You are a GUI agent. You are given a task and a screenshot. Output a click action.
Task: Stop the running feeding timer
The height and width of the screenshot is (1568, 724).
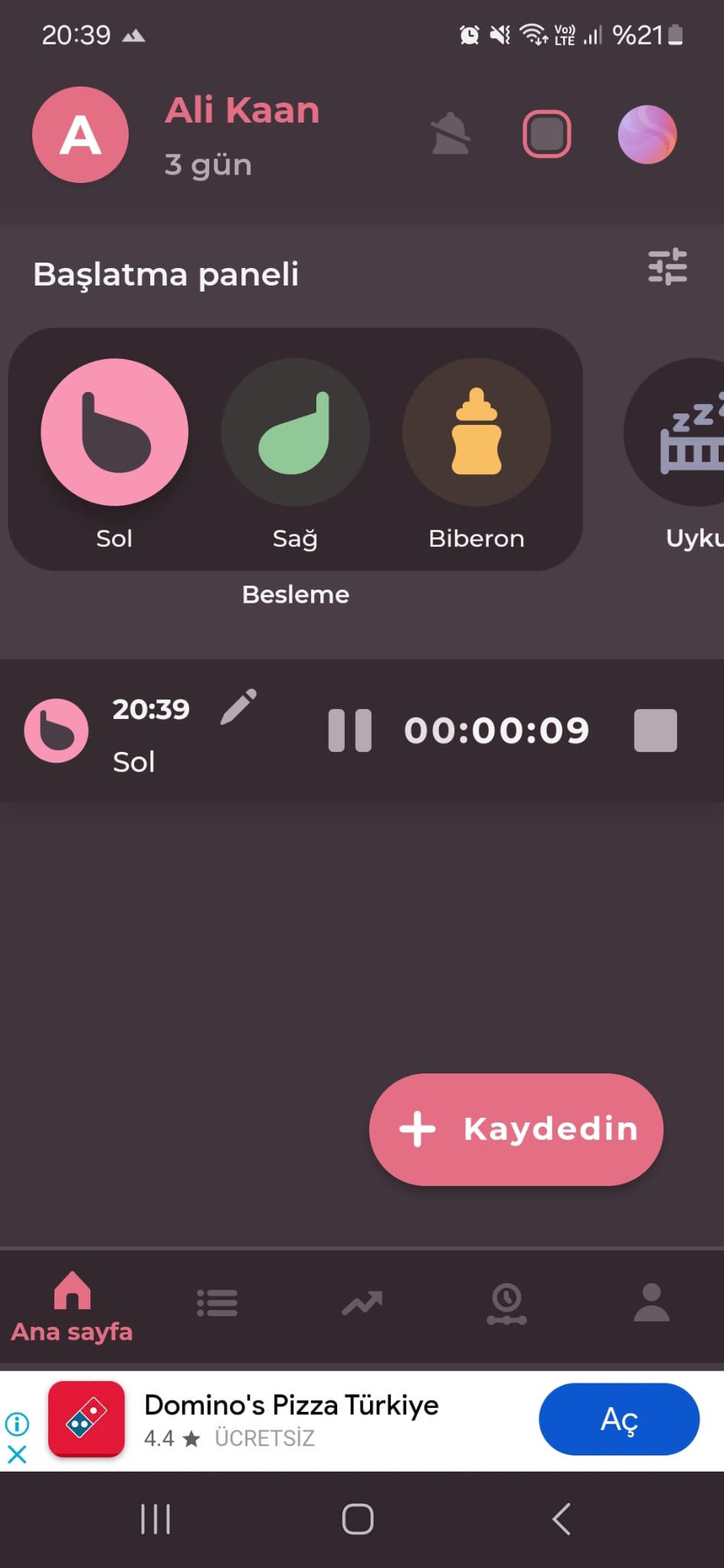tap(656, 730)
